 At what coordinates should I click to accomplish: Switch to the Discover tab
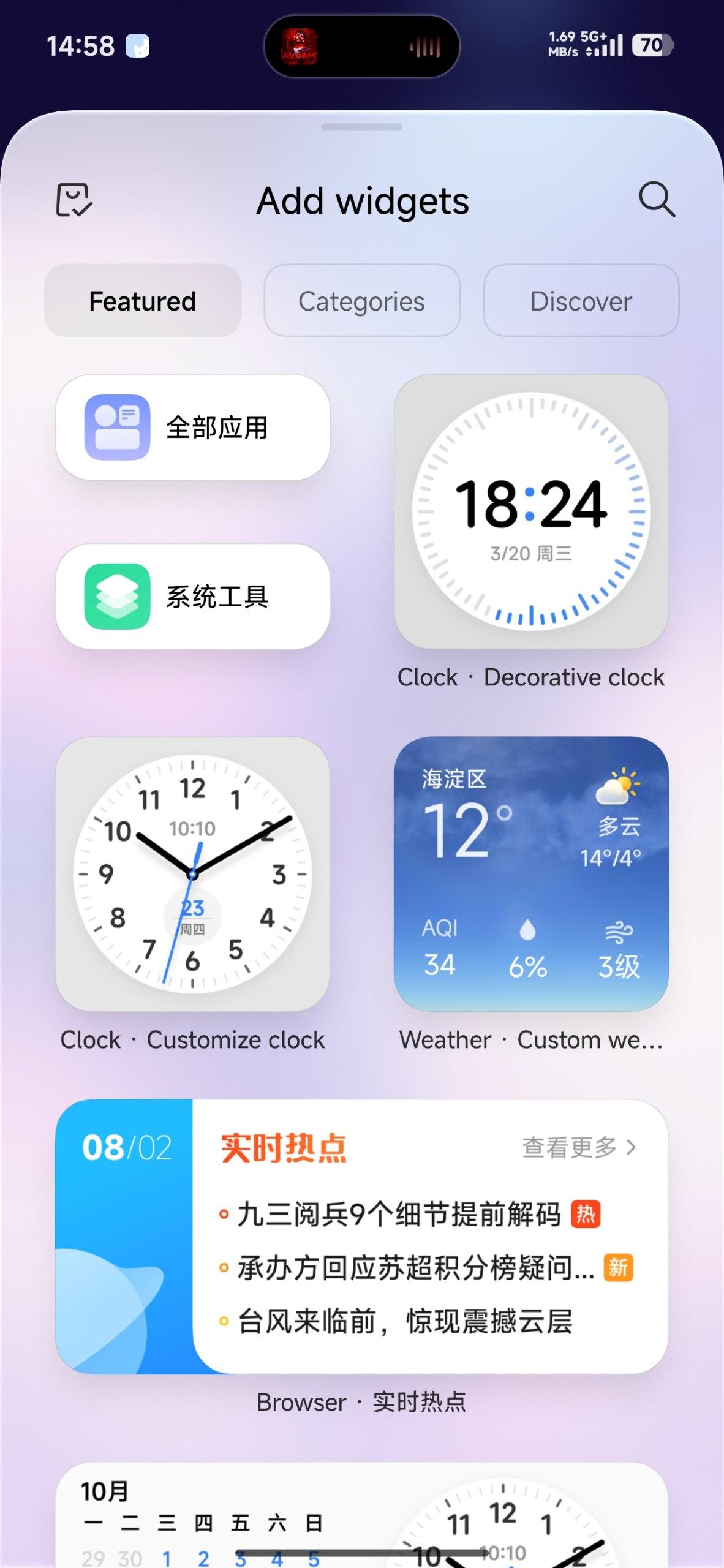[581, 301]
